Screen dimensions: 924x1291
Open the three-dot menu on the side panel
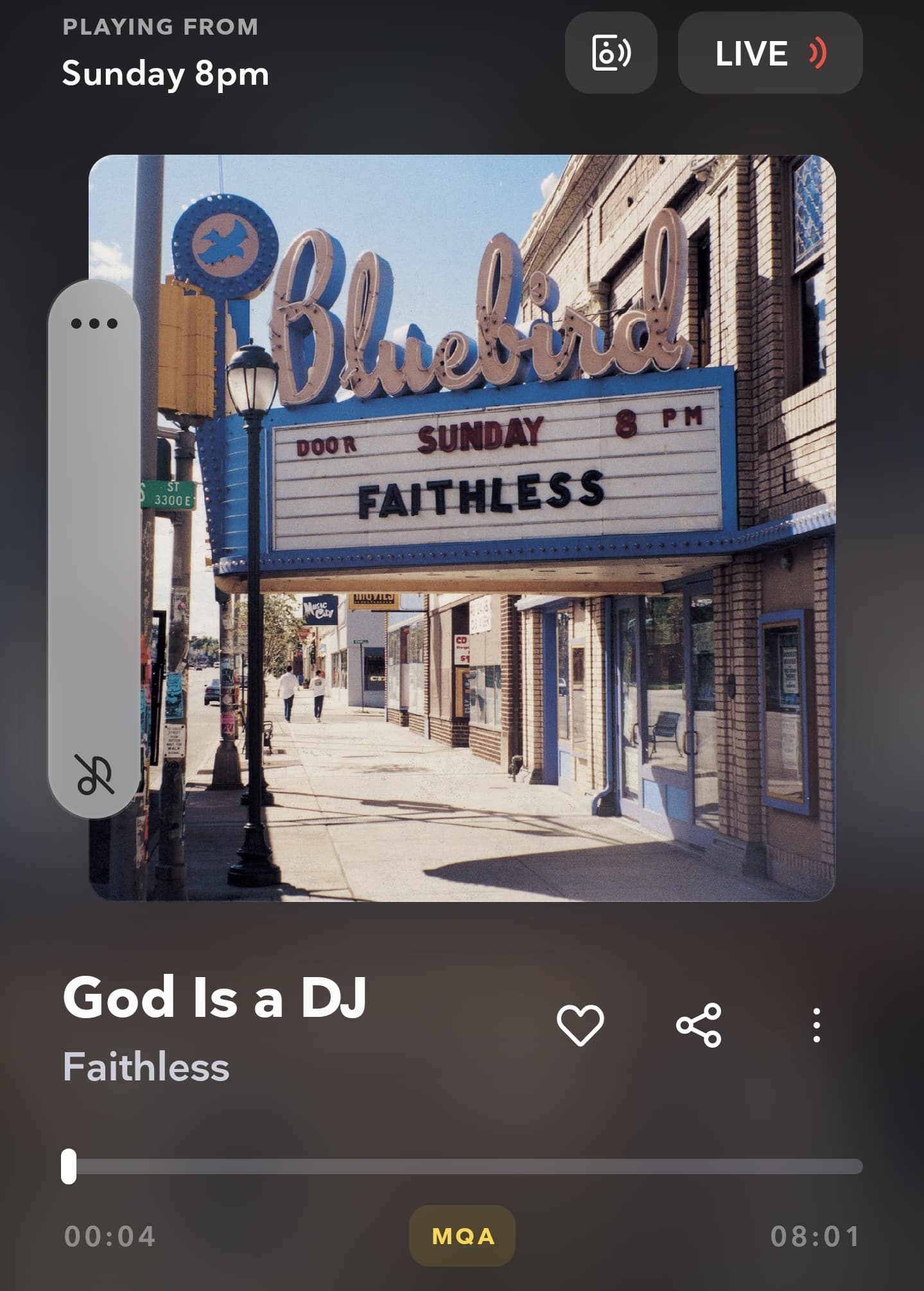click(94, 323)
